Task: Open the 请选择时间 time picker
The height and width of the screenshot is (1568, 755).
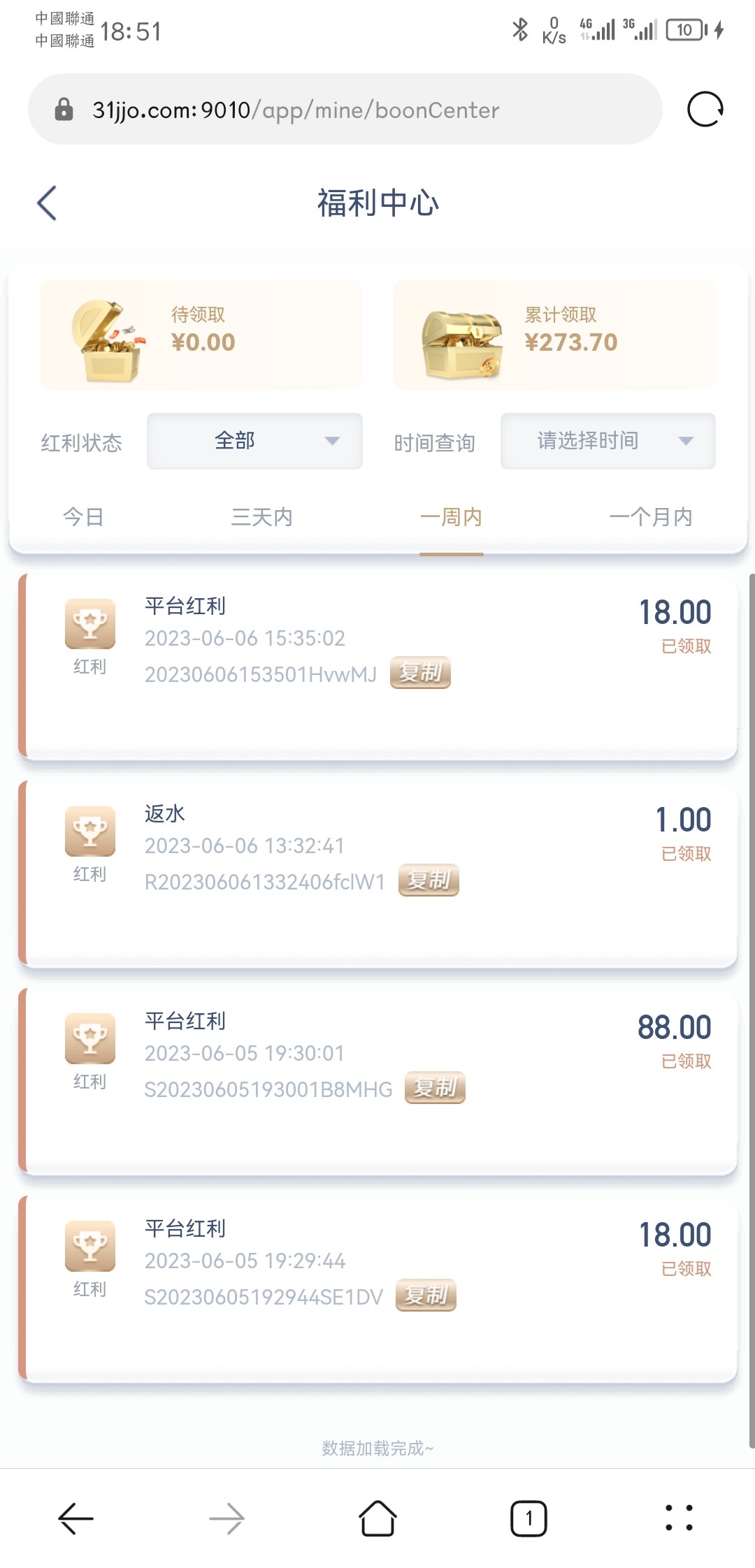Action: point(607,441)
